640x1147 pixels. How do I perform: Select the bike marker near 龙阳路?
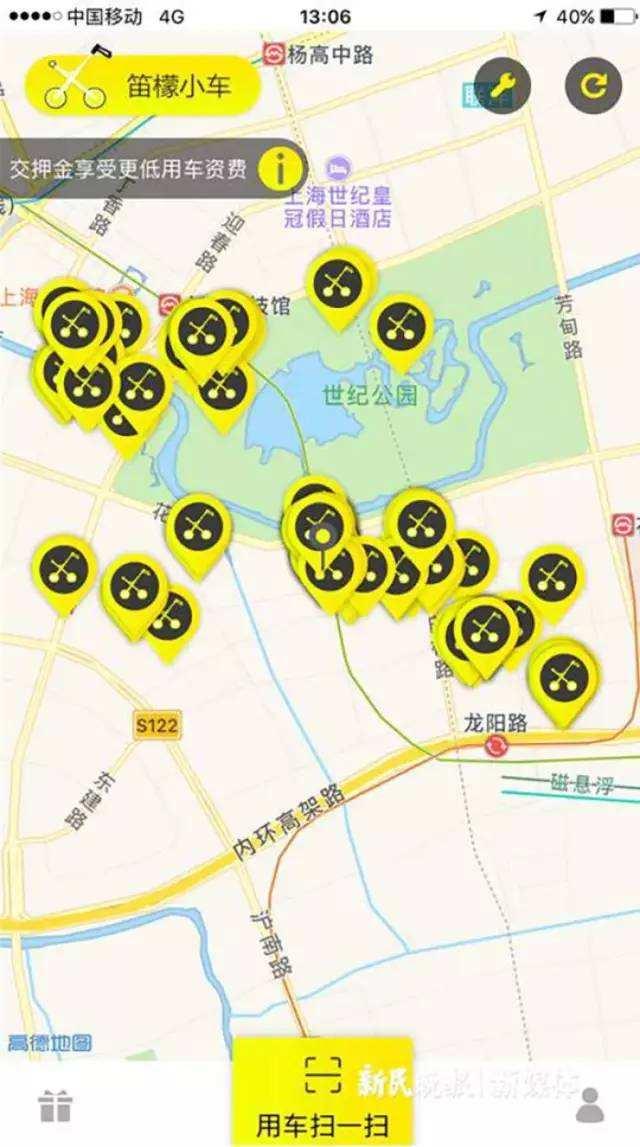click(x=564, y=677)
